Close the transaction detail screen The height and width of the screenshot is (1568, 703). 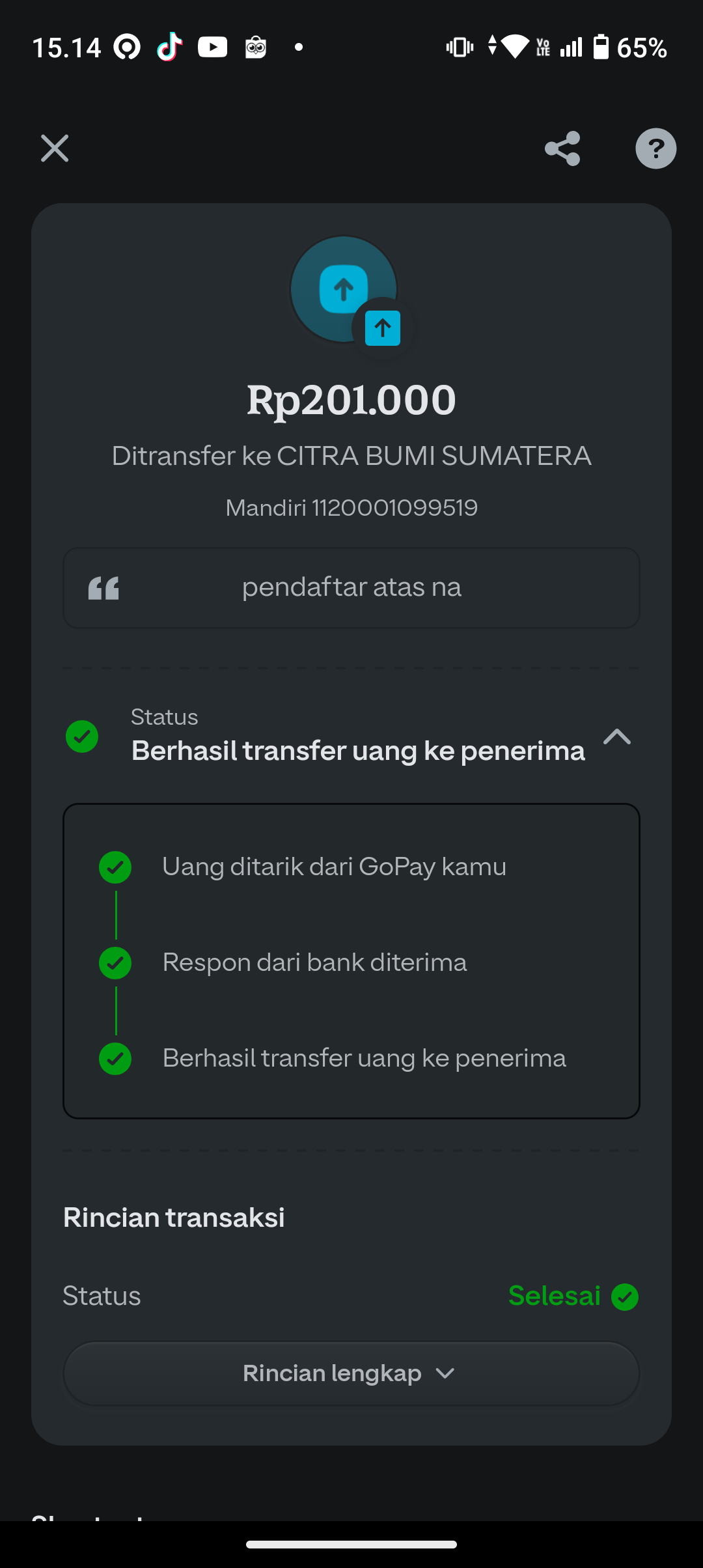pyautogui.click(x=55, y=148)
